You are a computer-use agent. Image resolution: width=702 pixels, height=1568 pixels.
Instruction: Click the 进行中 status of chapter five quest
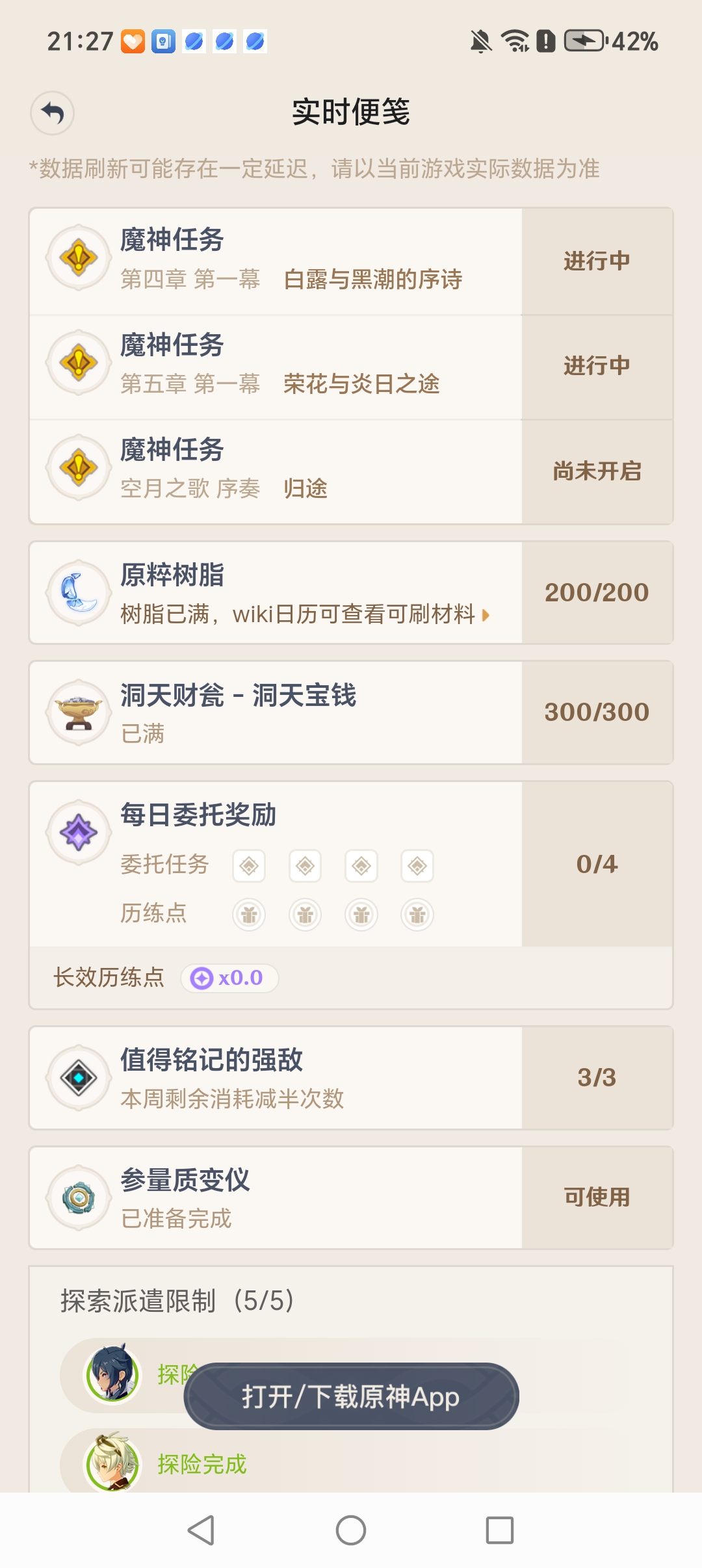click(x=595, y=365)
